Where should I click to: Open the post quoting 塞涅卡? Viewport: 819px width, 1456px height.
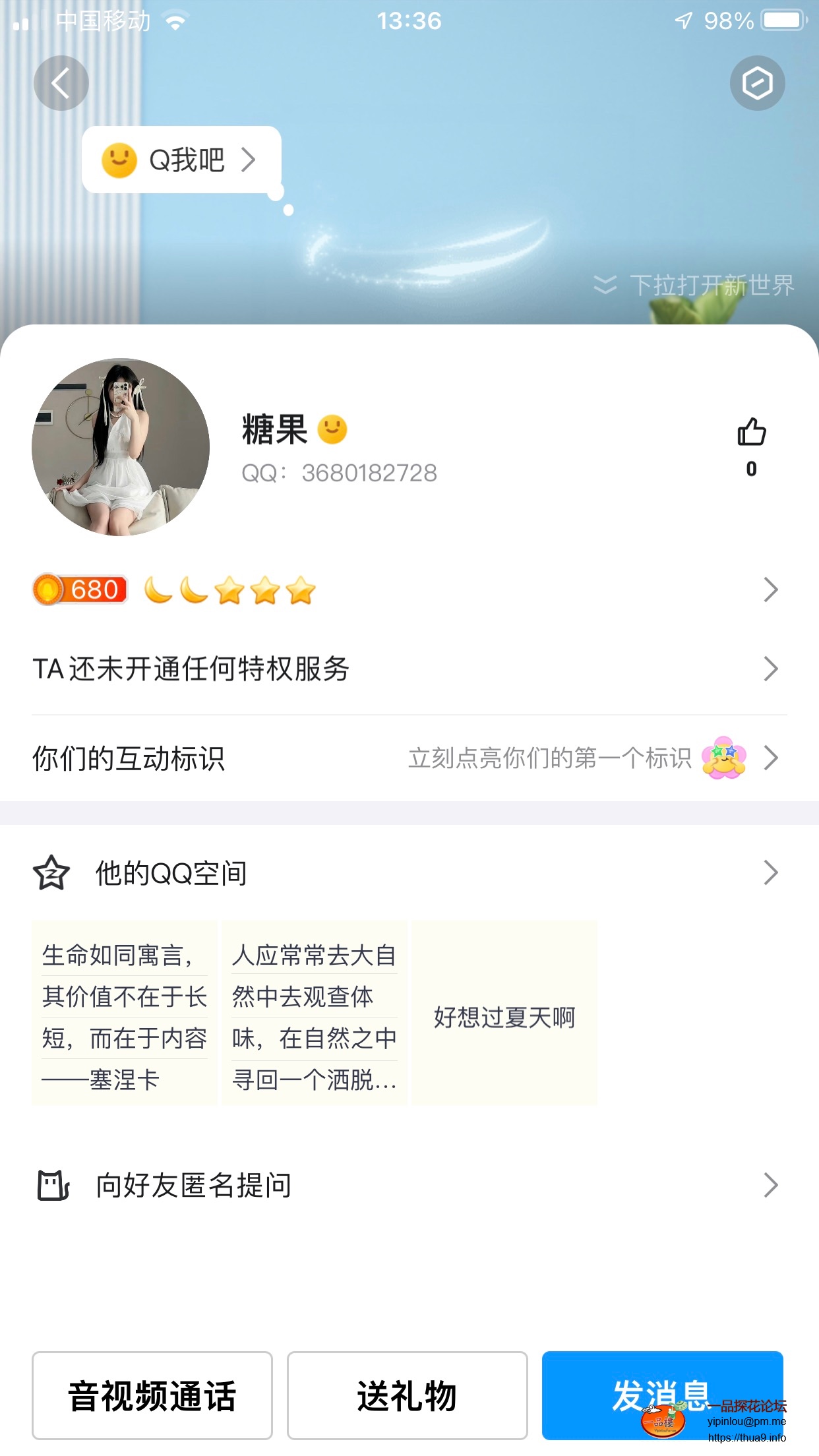125,1014
